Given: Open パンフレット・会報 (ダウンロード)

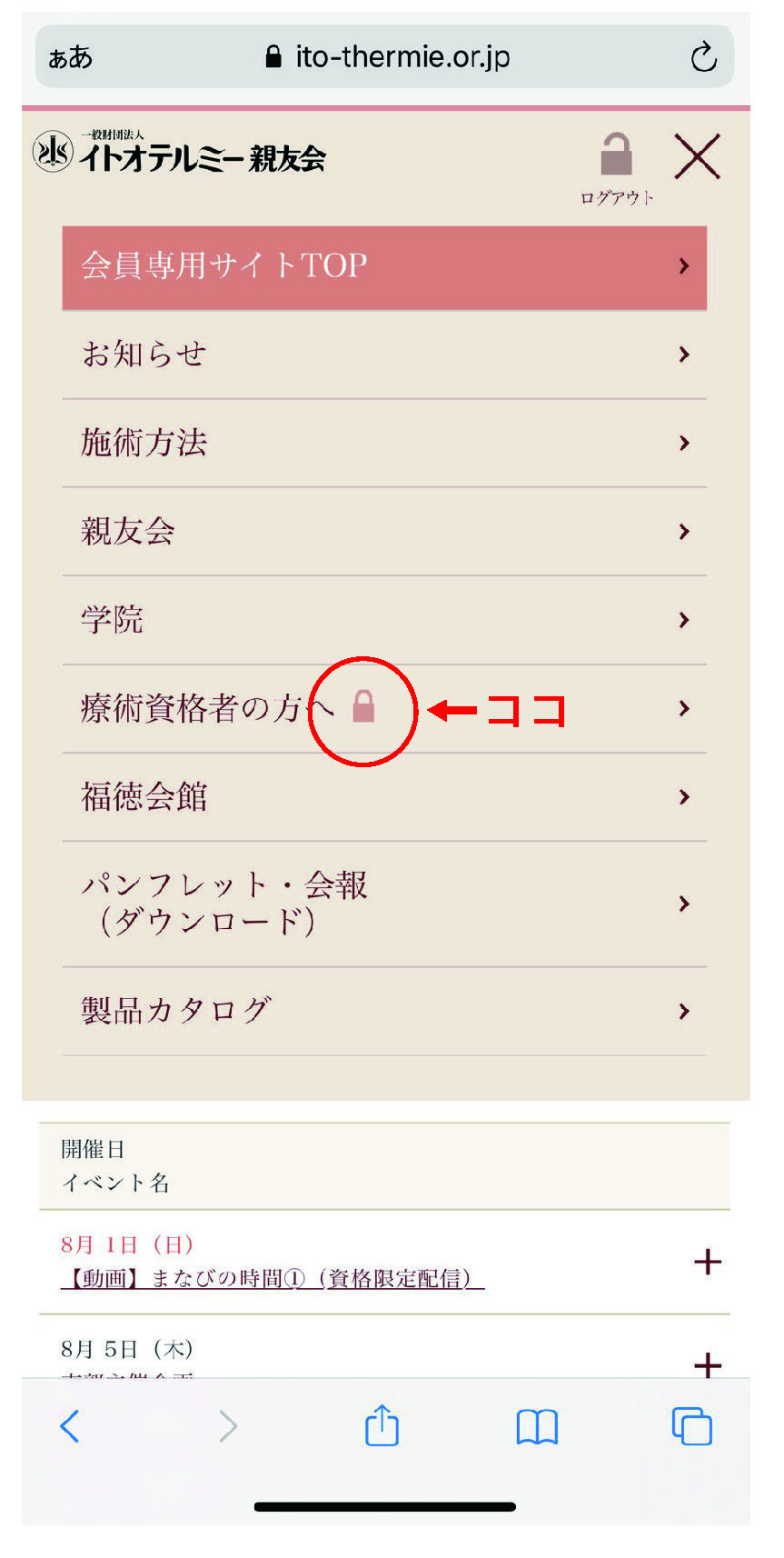Looking at the screenshot, I should pyautogui.click(x=383, y=904).
